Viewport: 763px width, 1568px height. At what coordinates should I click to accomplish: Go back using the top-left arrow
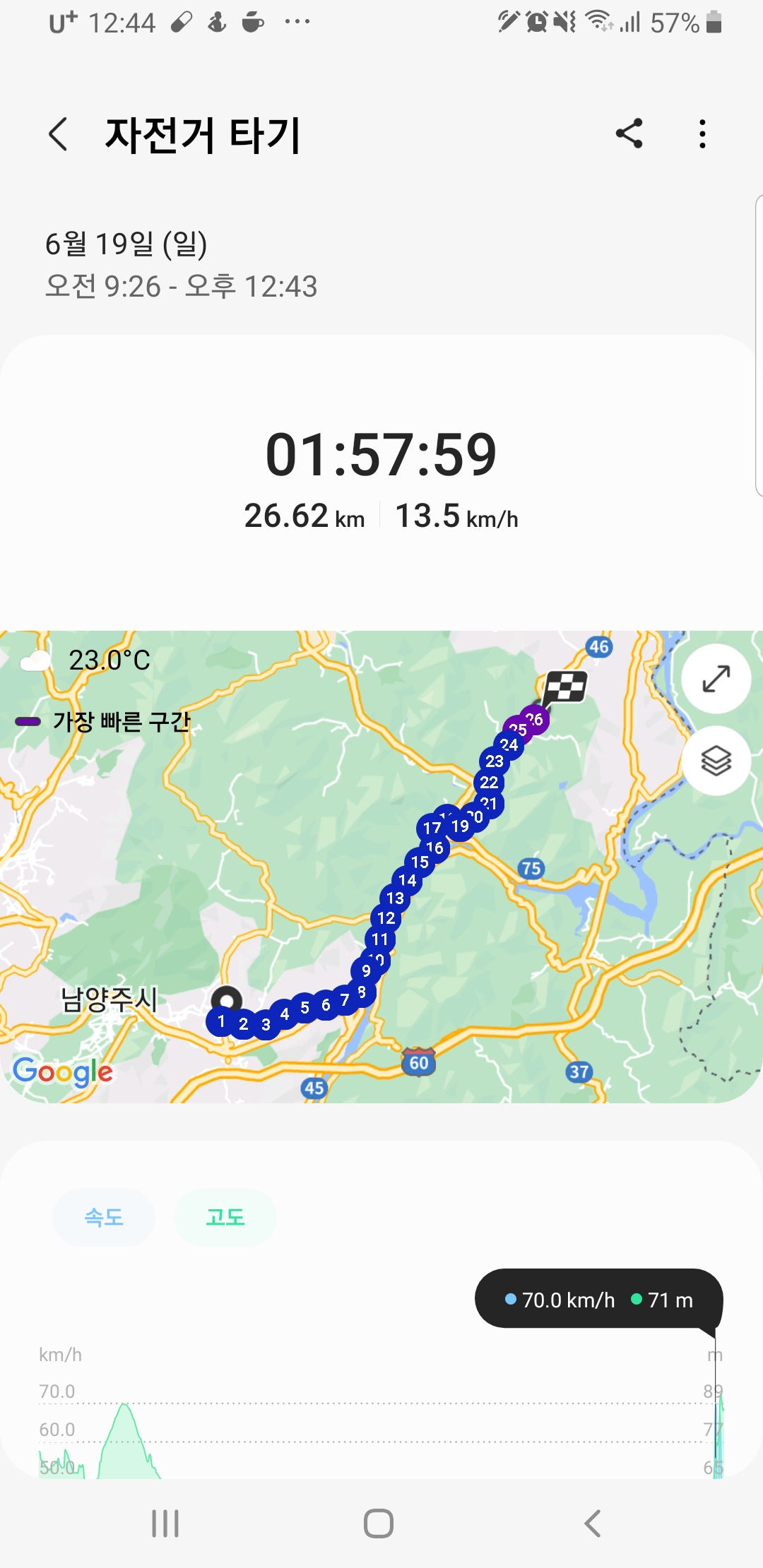58,134
